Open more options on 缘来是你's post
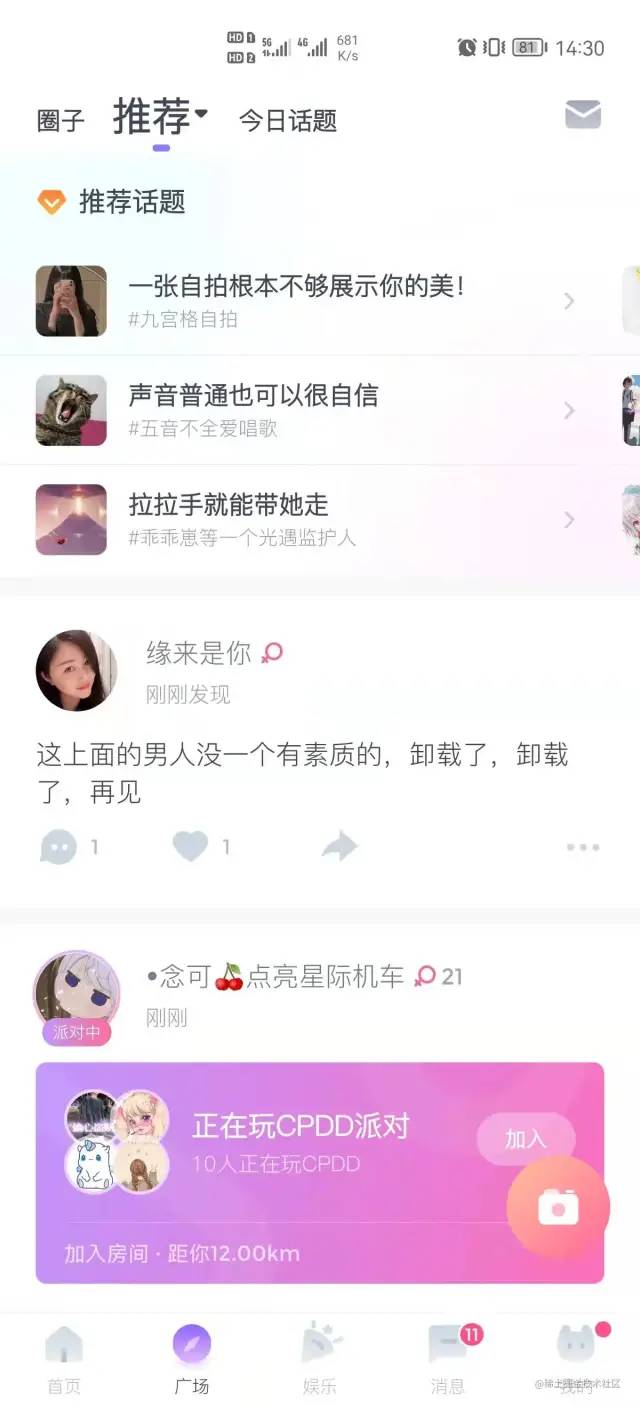 tap(583, 847)
